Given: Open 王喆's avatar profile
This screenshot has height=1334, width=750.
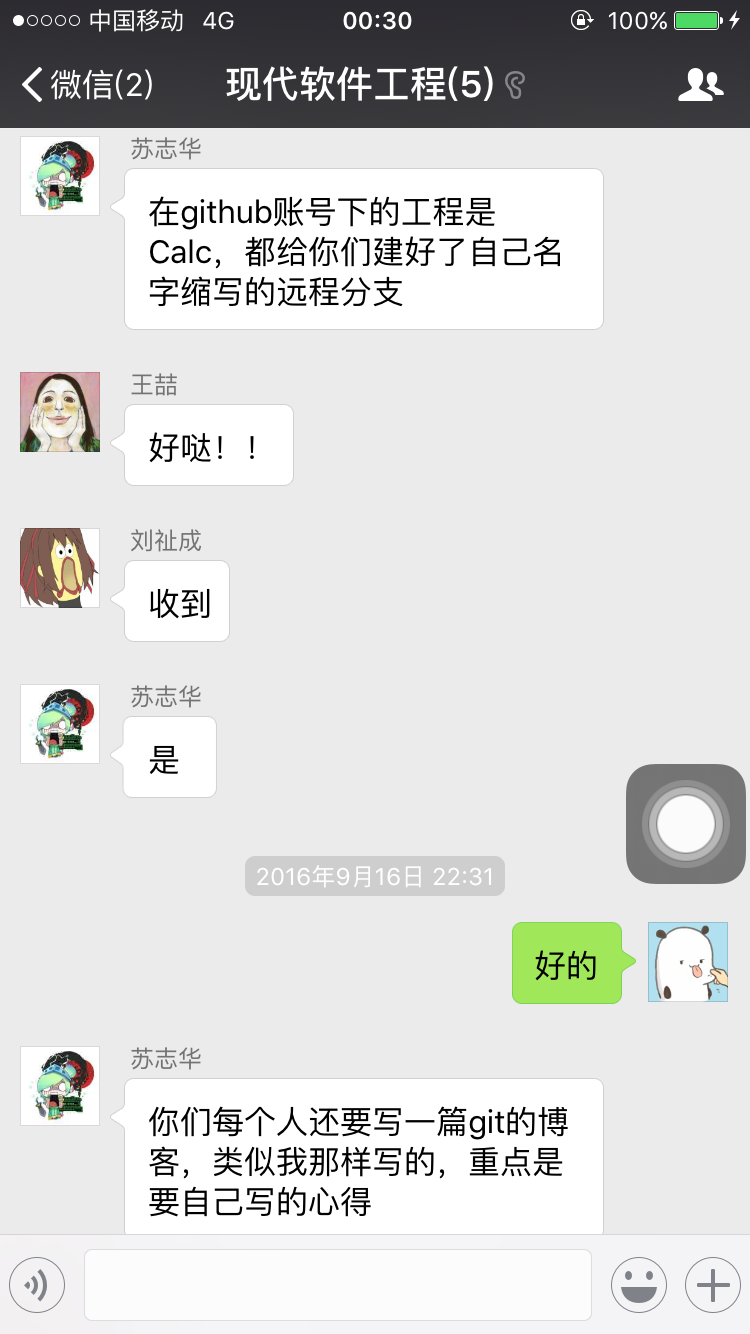Looking at the screenshot, I should (x=60, y=412).
